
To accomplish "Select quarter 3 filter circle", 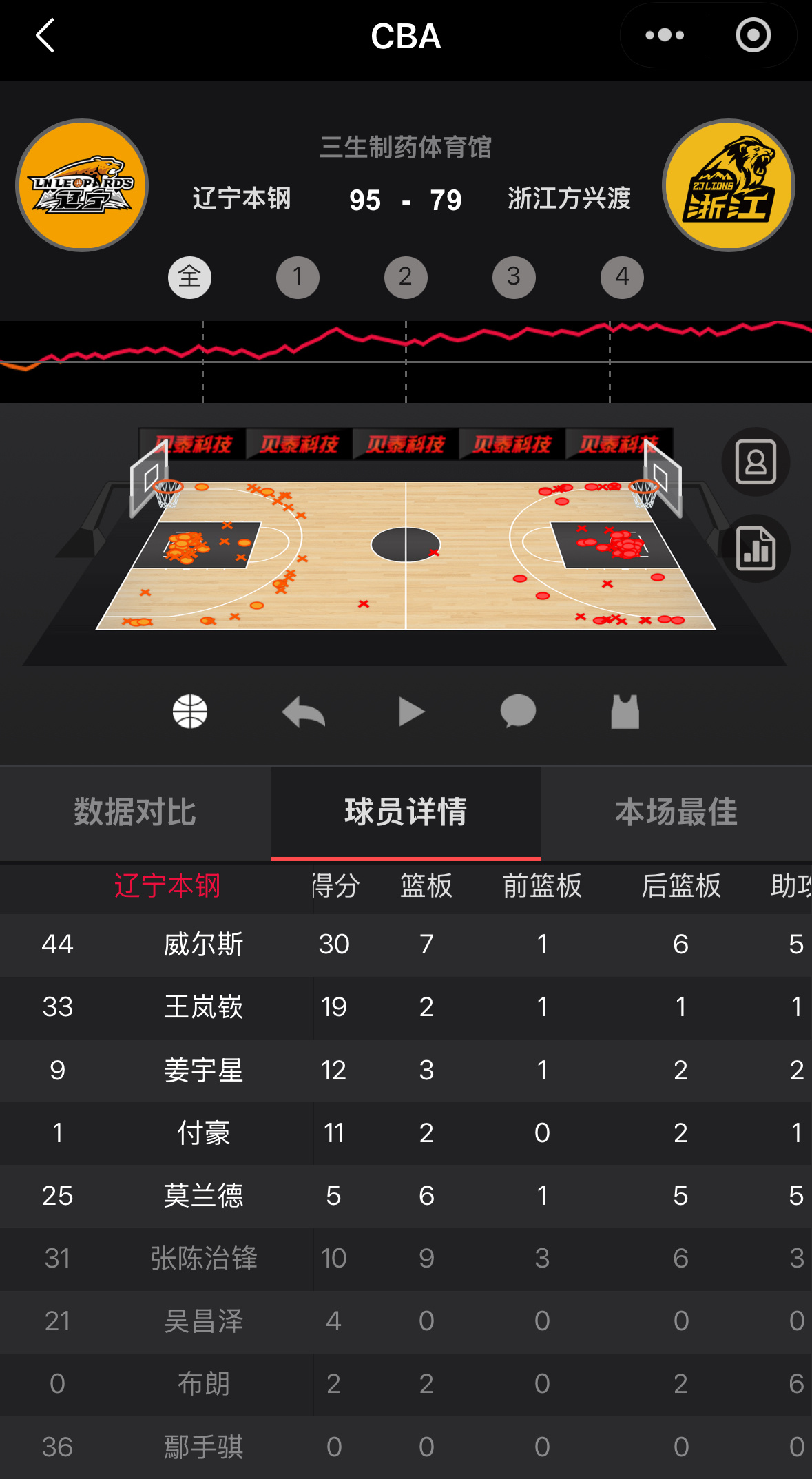I will 514,277.
